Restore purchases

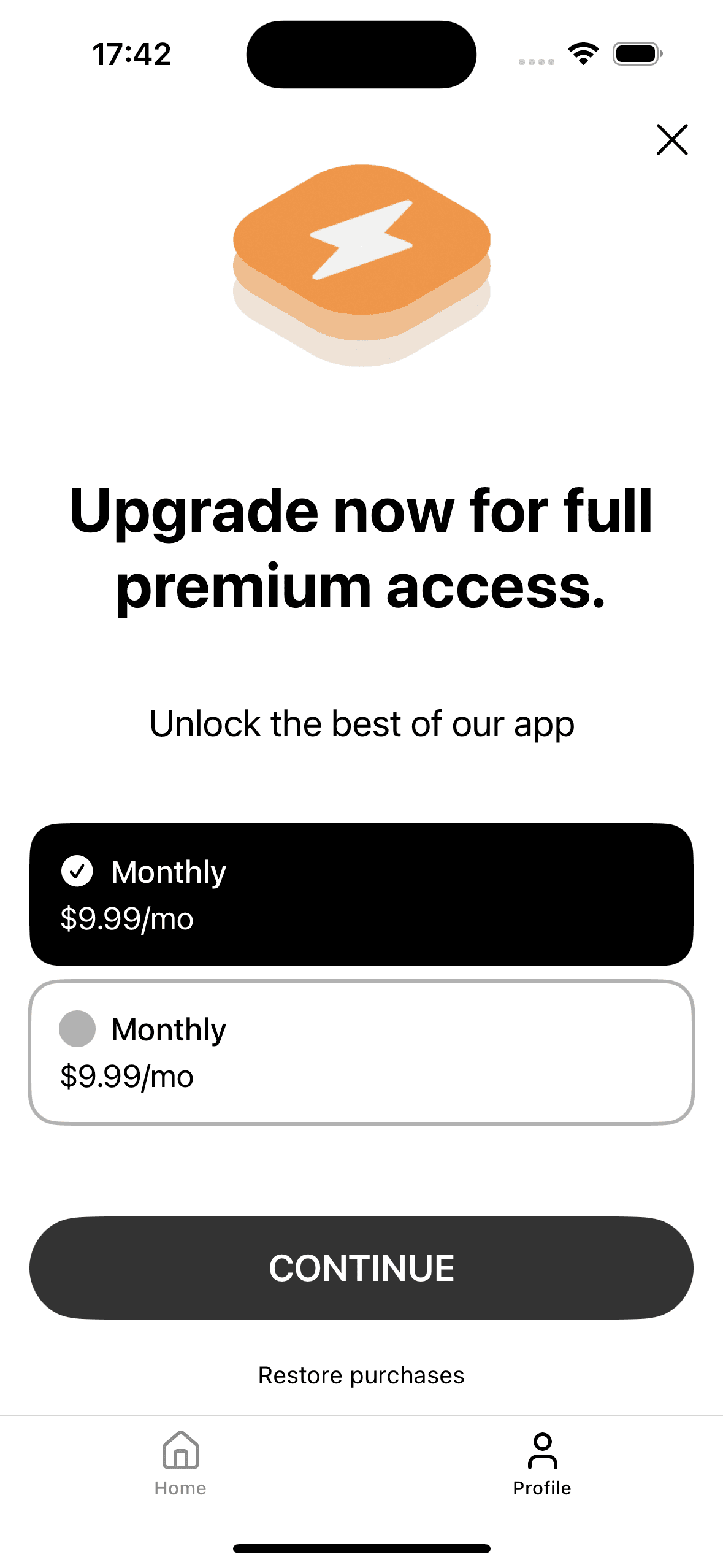click(361, 1375)
